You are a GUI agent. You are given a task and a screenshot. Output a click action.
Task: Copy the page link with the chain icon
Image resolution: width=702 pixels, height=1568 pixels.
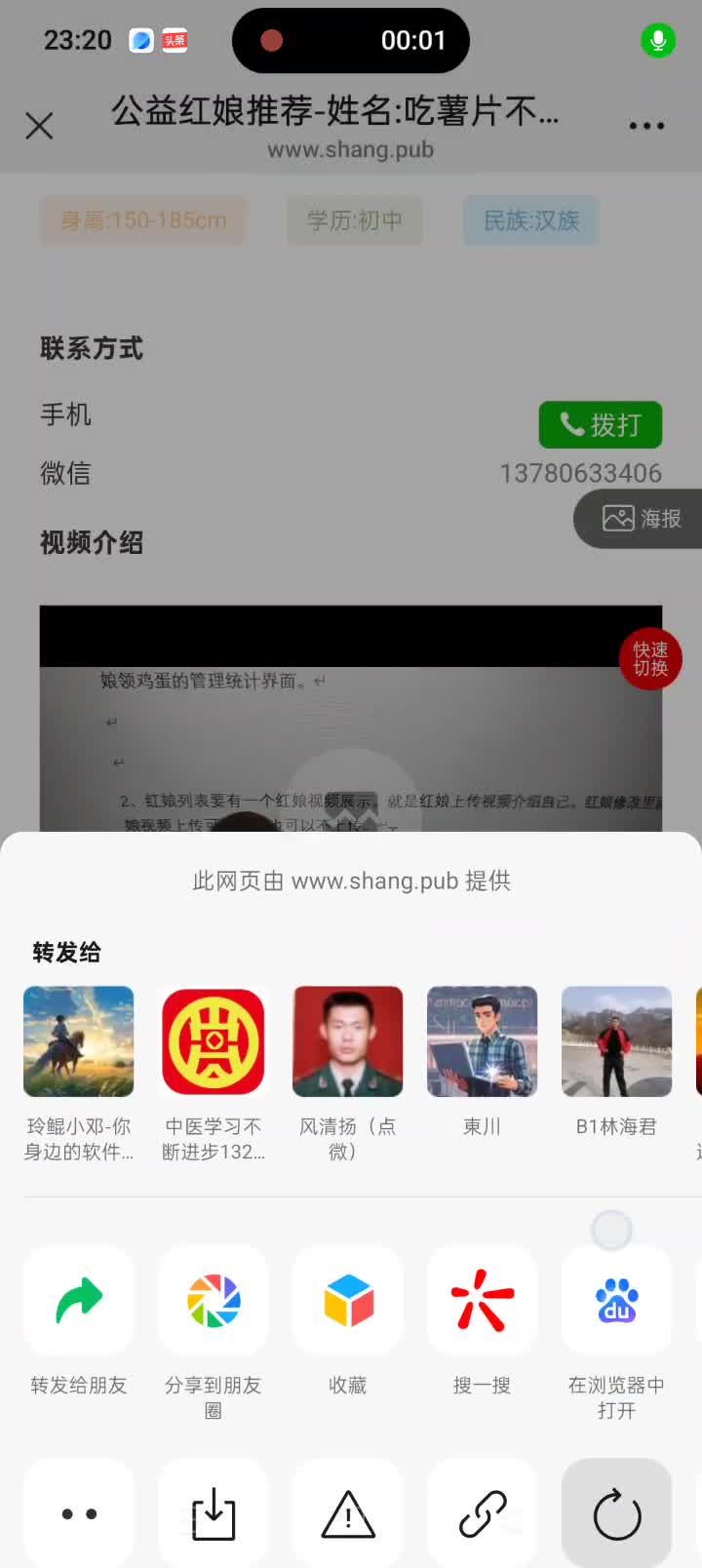coord(482,1513)
